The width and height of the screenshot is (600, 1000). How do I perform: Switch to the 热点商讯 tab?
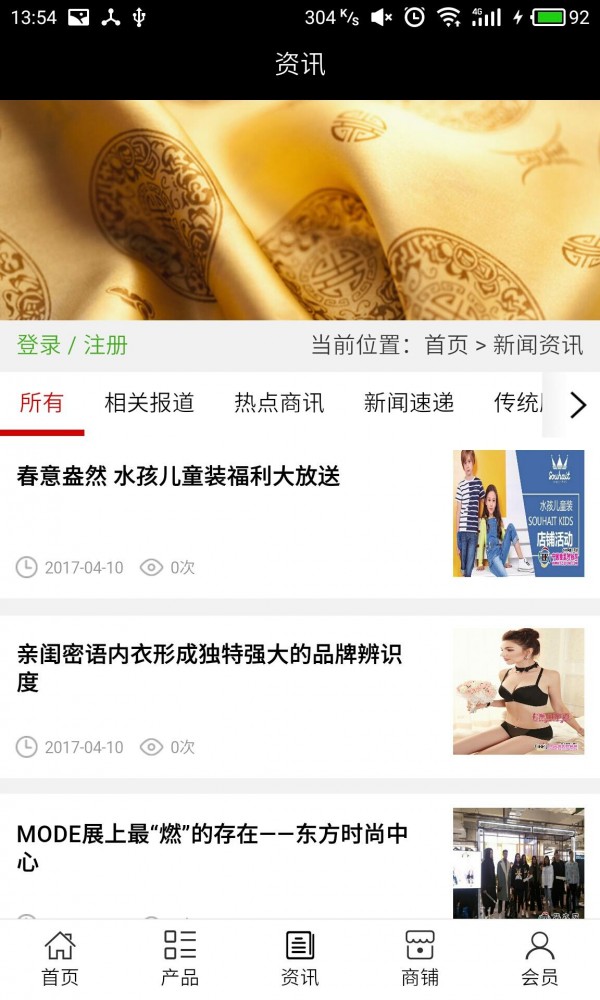click(x=279, y=403)
